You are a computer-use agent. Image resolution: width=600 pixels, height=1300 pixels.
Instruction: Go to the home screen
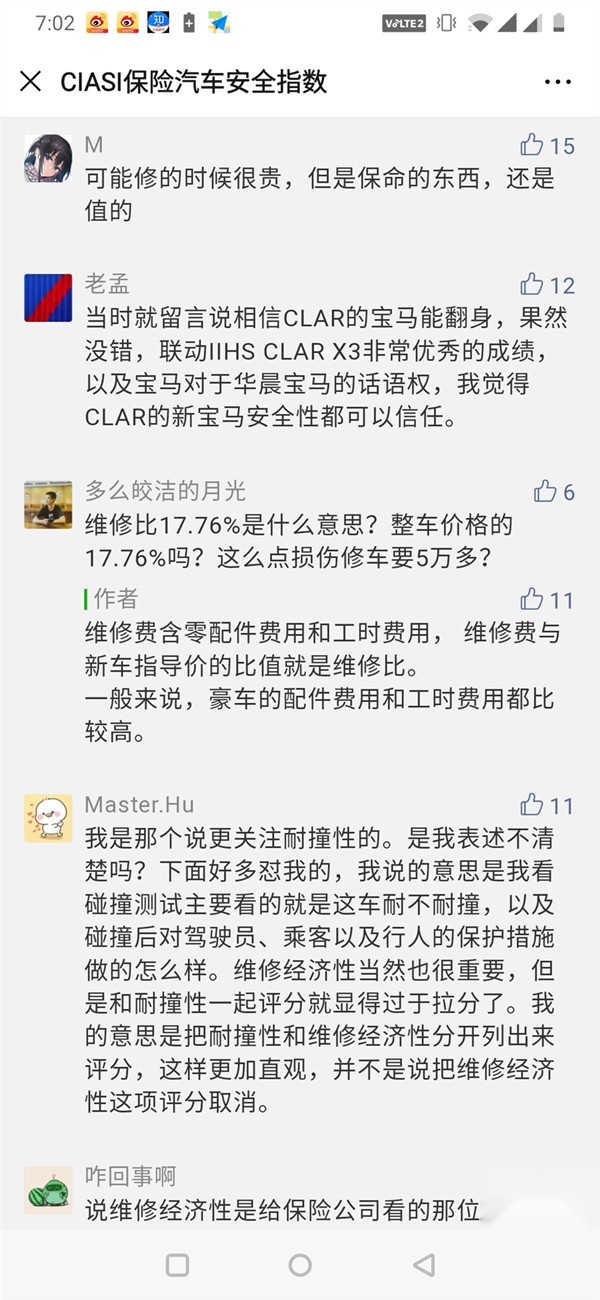[300, 1265]
